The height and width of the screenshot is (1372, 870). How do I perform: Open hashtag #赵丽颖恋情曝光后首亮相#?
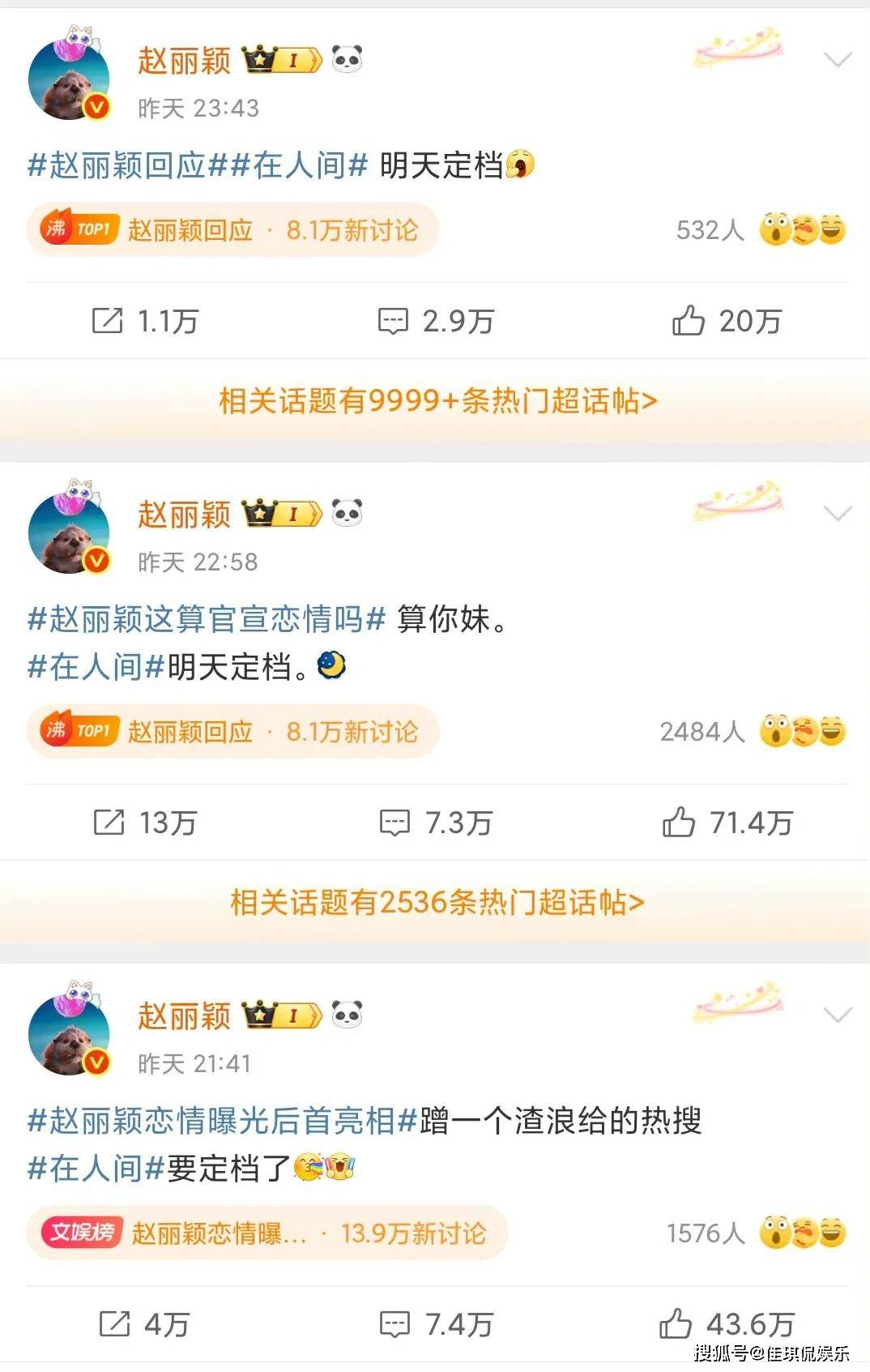click(222, 1121)
